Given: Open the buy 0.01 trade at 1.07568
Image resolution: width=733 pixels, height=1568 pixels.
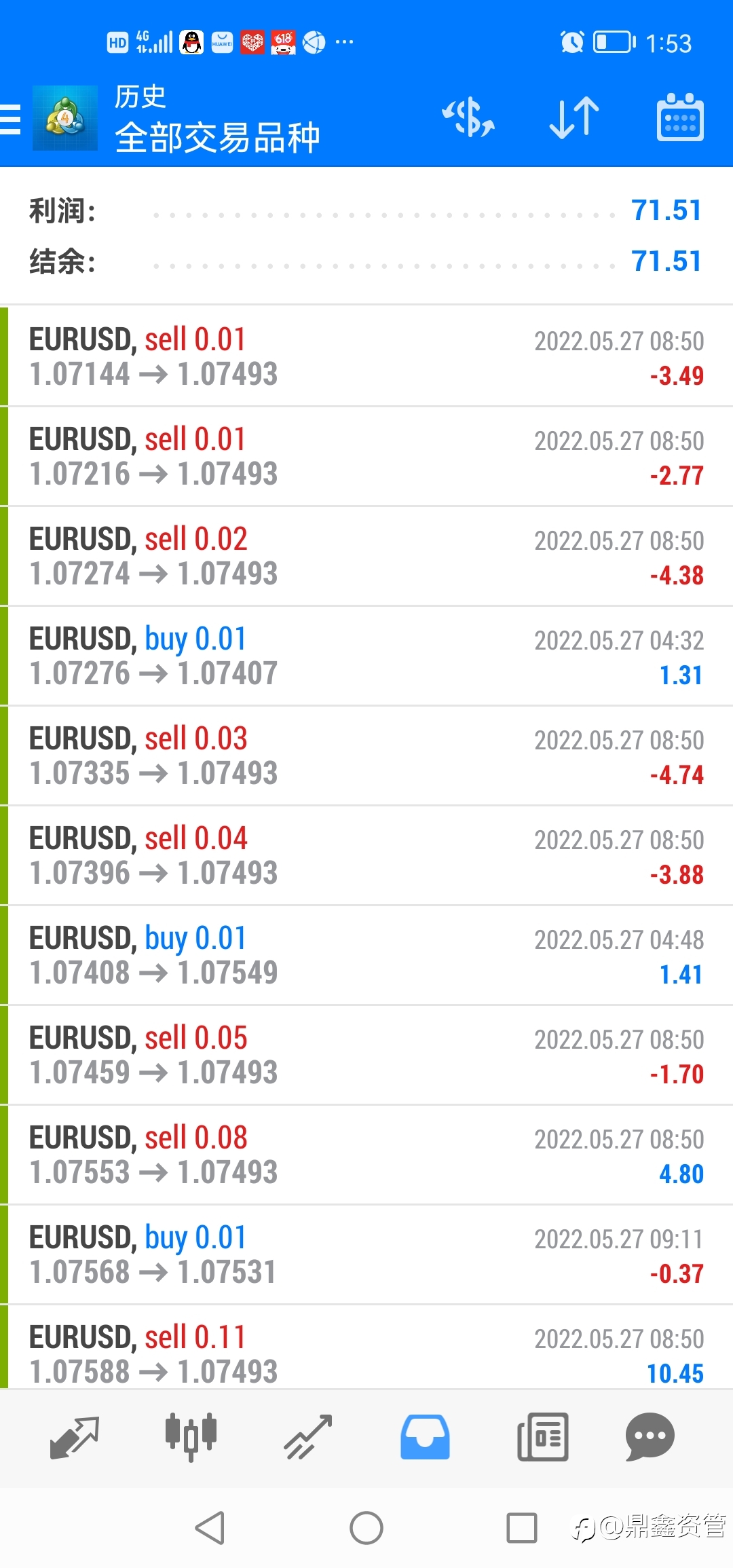Looking at the screenshot, I should pos(366,1255).
